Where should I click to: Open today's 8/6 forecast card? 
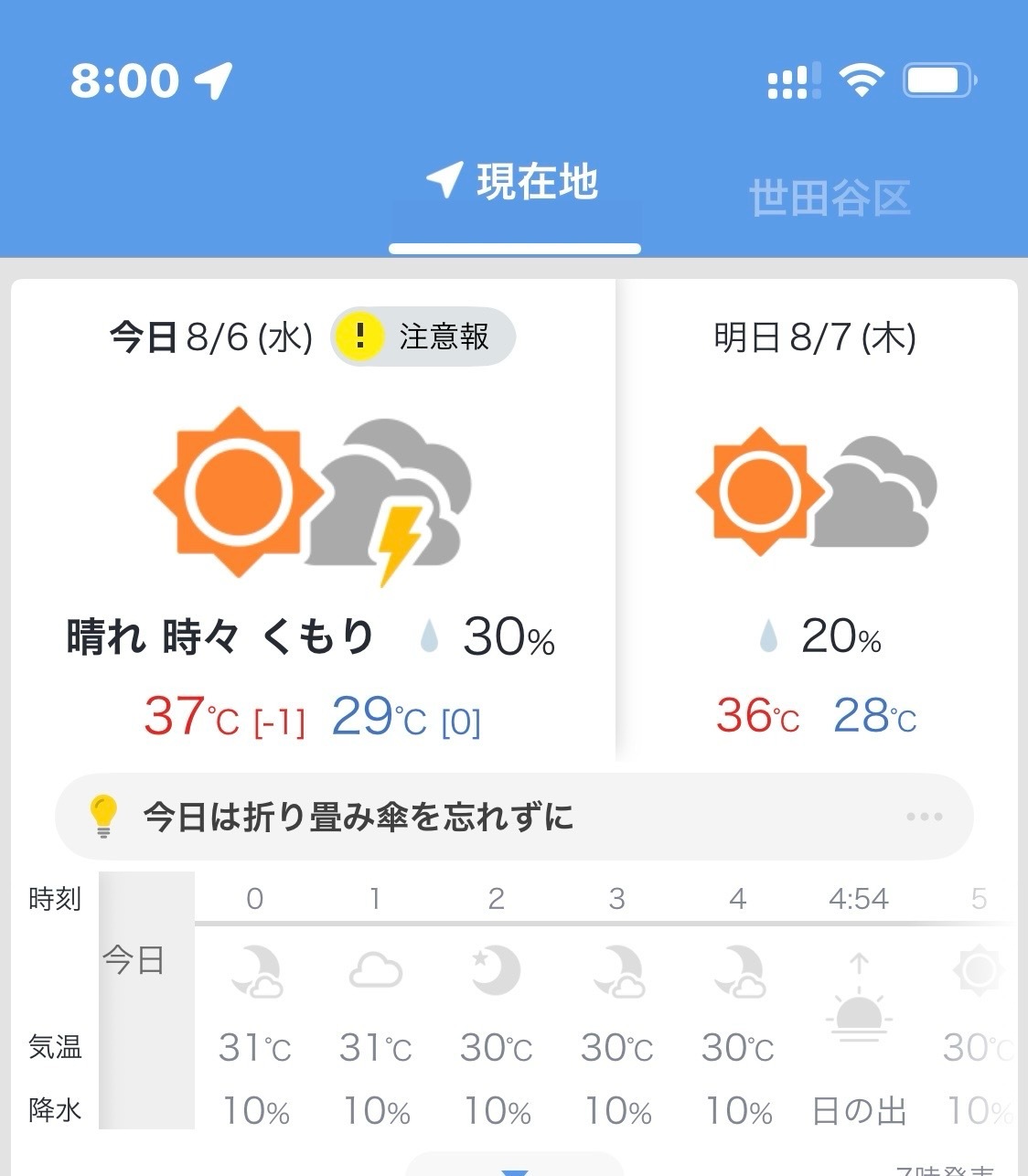[313, 520]
